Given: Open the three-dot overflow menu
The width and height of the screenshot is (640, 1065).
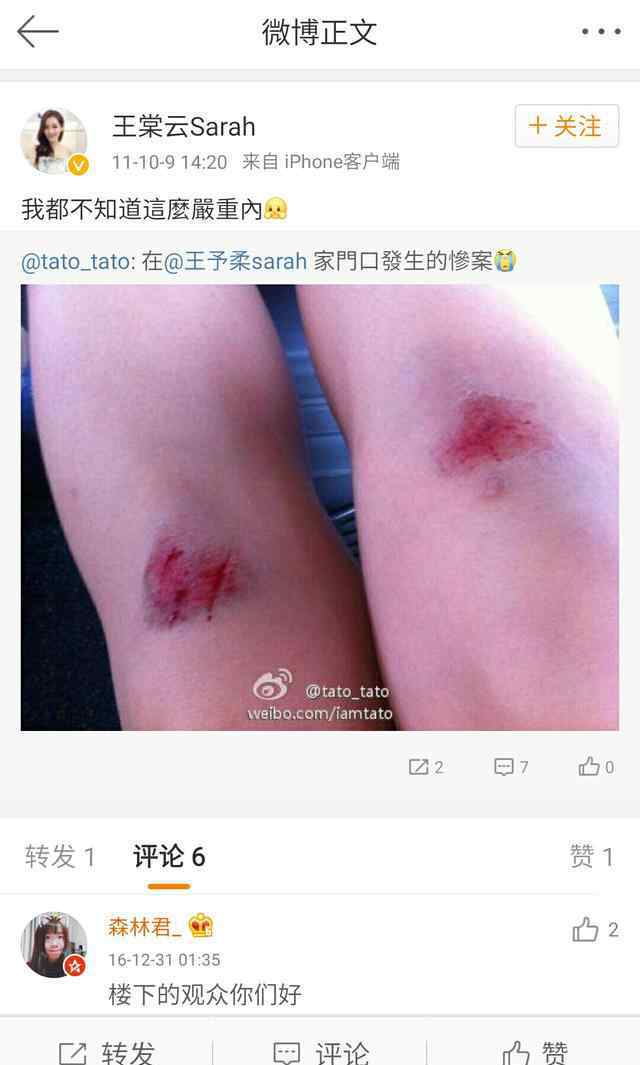Looking at the screenshot, I should 601,31.
